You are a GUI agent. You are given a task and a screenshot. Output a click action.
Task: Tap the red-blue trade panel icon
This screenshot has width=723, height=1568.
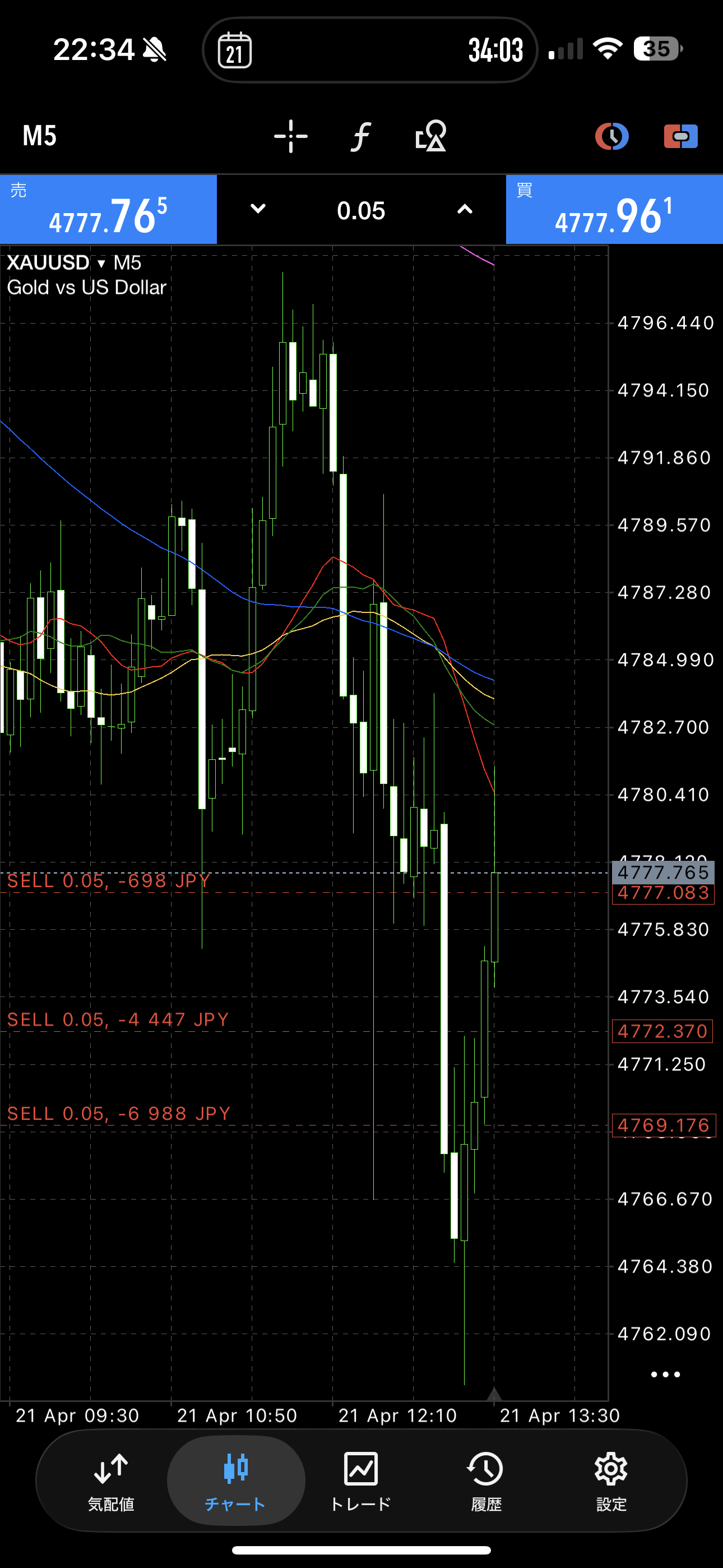[x=680, y=136]
